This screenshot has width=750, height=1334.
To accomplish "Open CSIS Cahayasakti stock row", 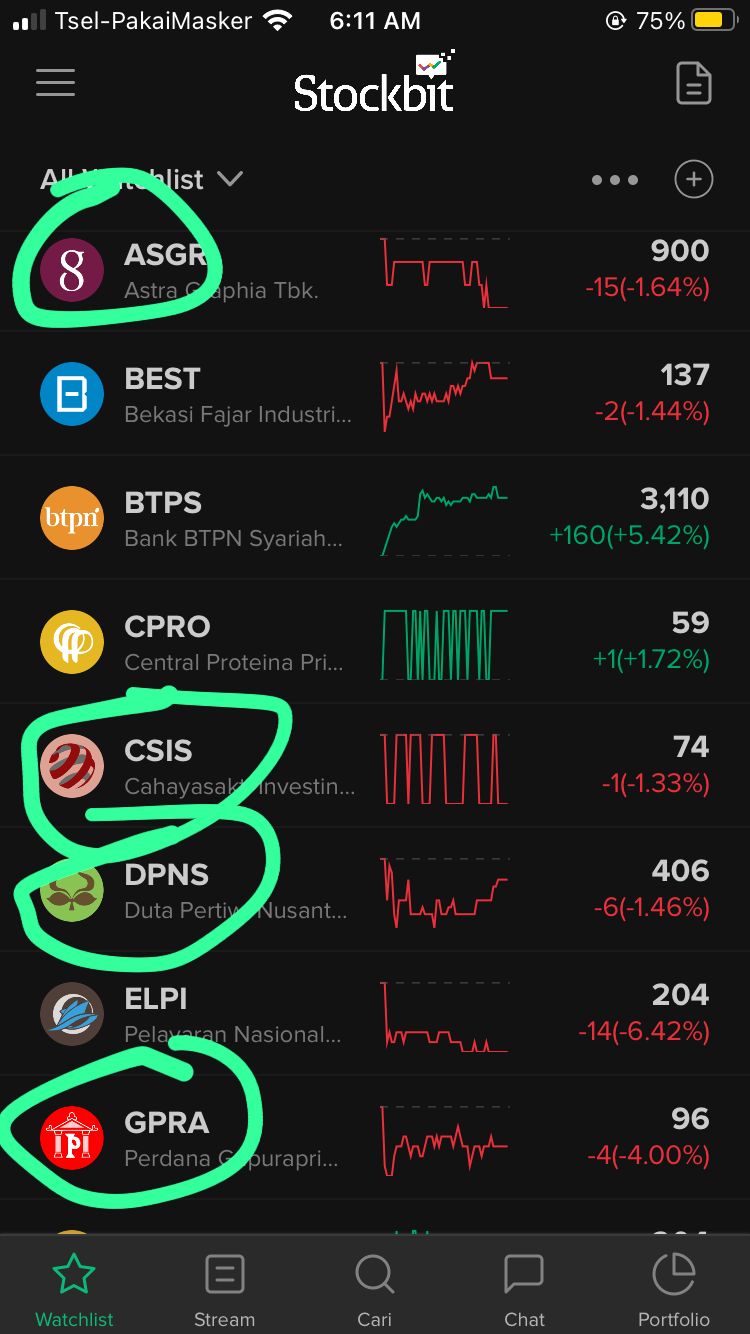I will [x=374, y=767].
